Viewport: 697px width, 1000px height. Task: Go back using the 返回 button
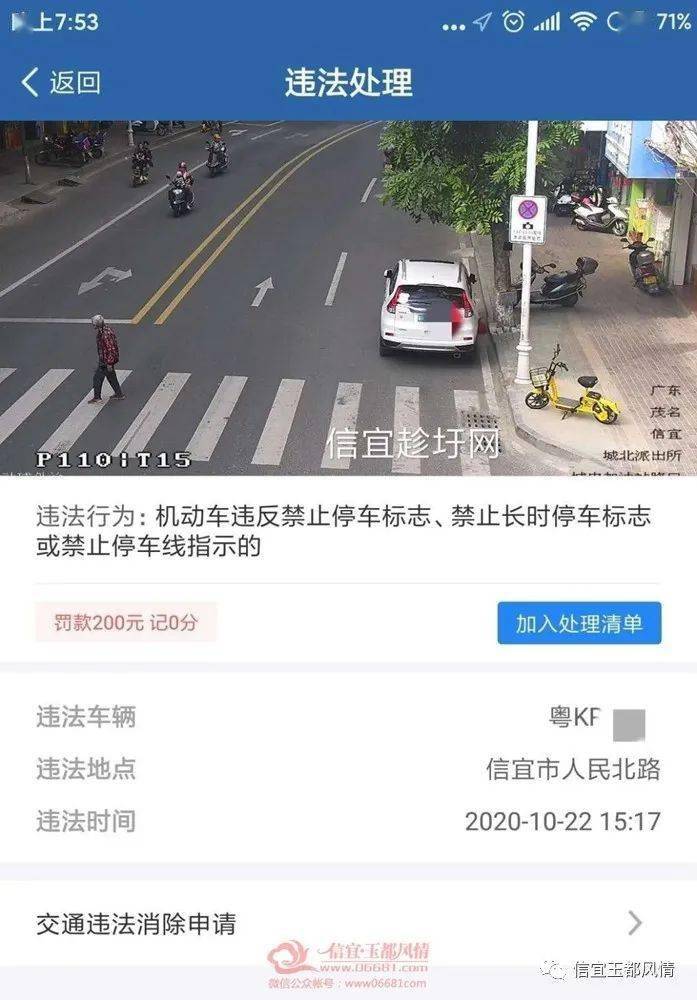(x=62, y=82)
